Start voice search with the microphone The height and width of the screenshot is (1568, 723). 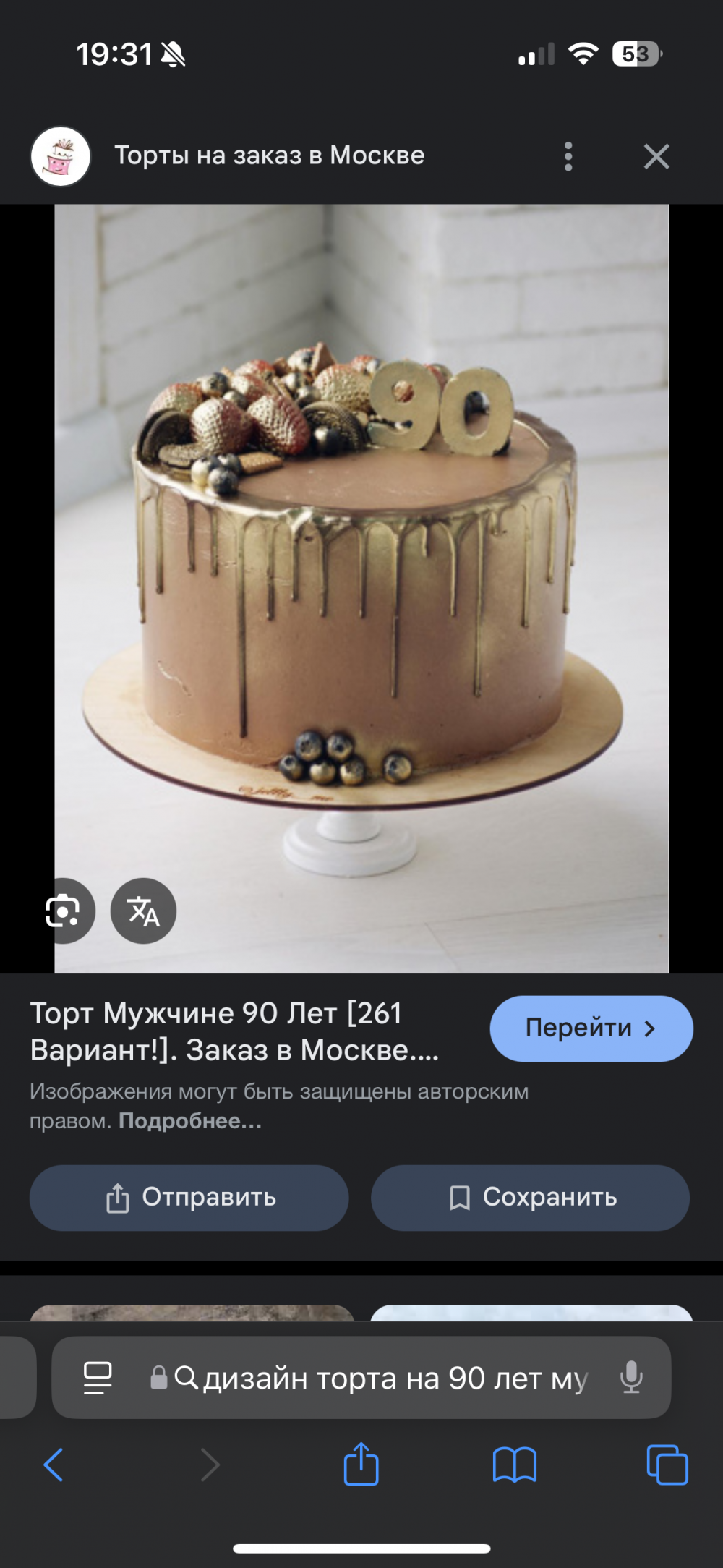[x=631, y=1378]
